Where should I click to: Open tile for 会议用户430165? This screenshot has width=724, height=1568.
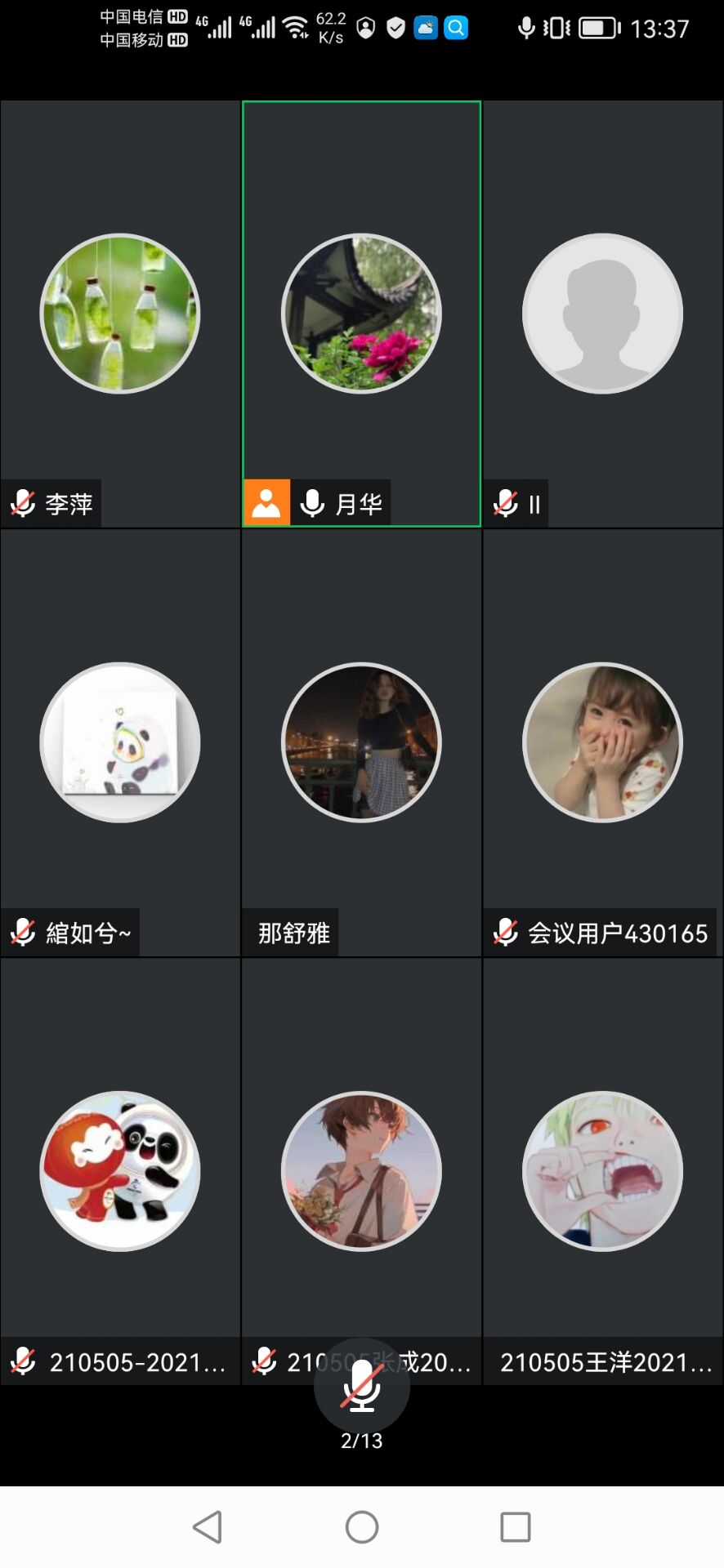[602, 742]
